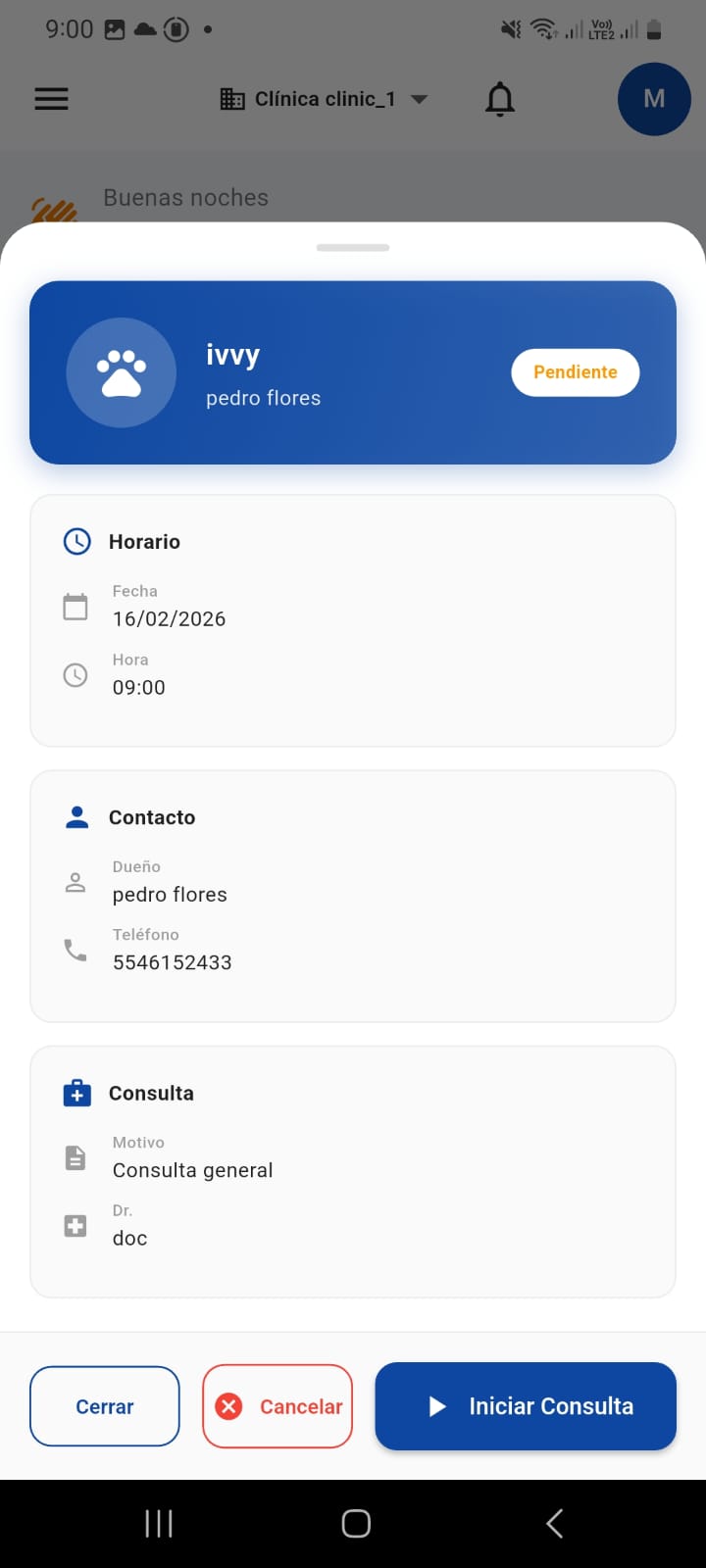
Task: Open the hamburger drawer menu
Action: pos(51,99)
